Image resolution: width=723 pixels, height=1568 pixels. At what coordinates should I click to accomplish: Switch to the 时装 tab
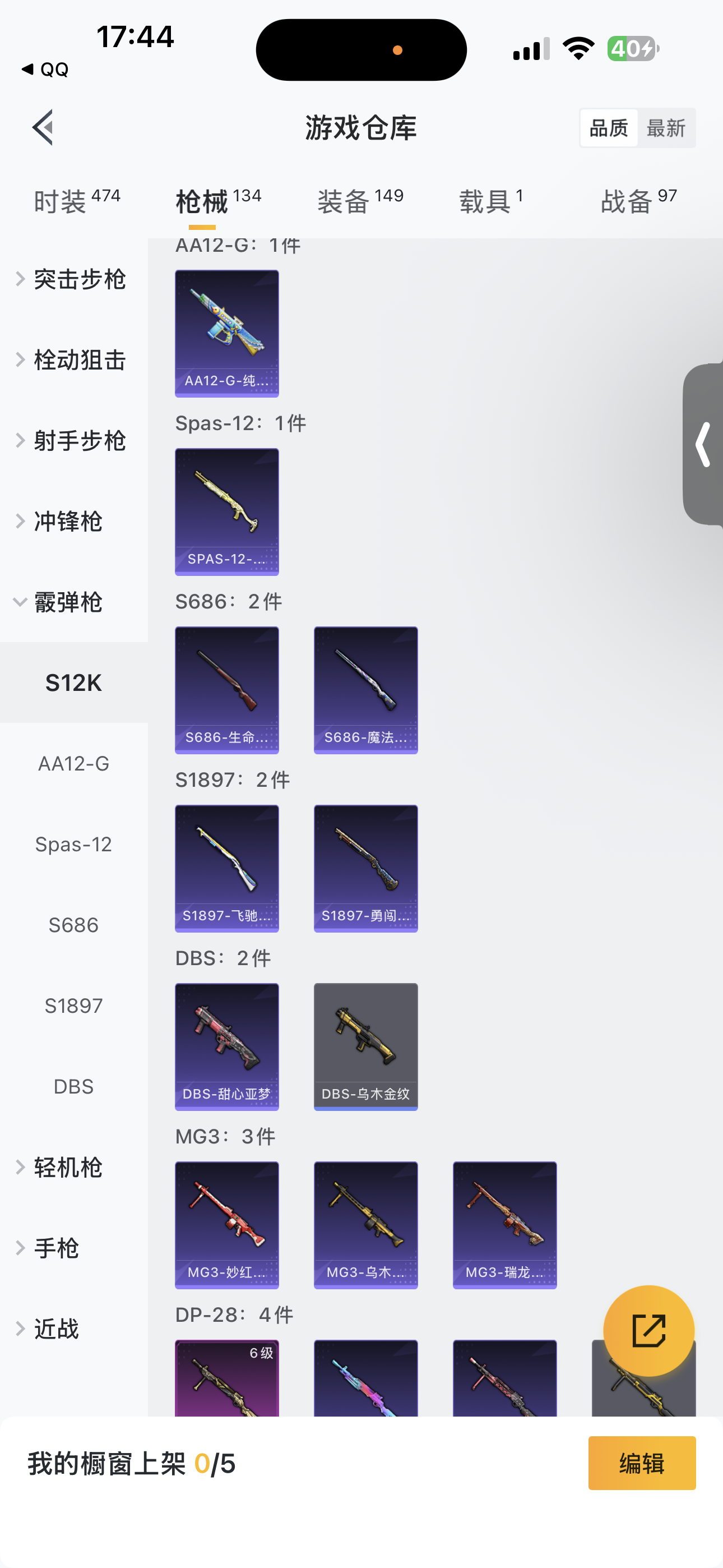pyautogui.click(x=77, y=201)
